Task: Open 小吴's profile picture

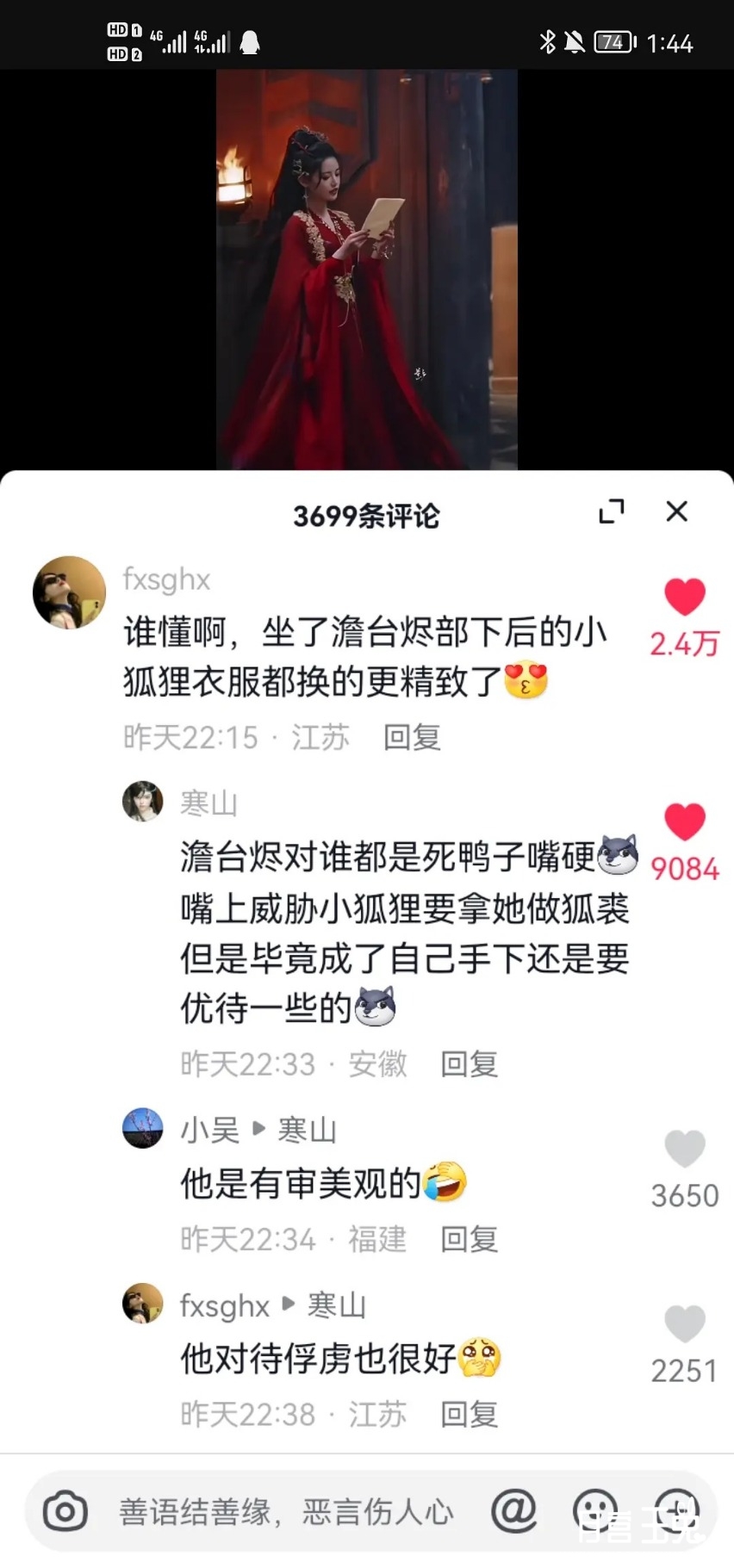Action: pyautogui.click(x=143, y=1128)
